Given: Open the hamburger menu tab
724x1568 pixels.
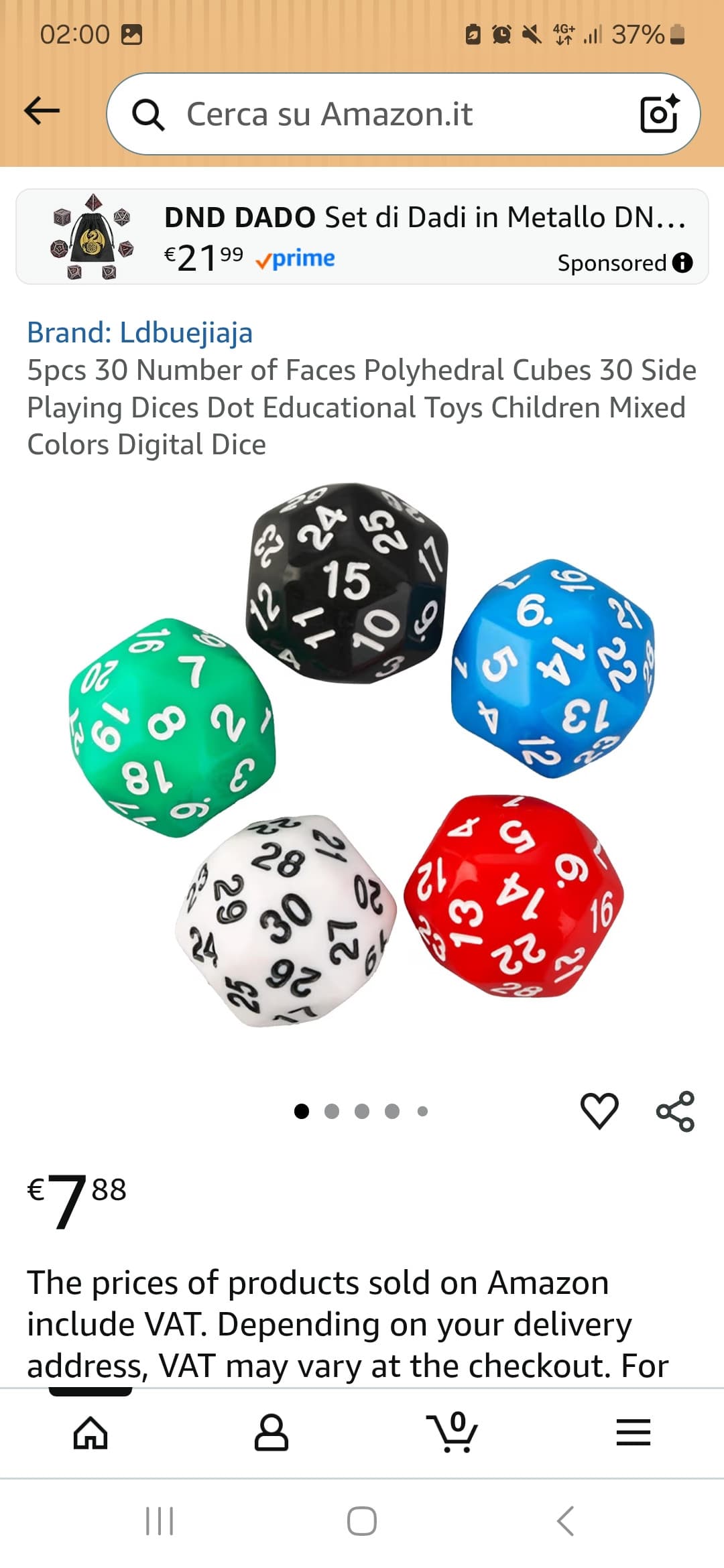Looking at the screenshot, I should pos(633,1433).
